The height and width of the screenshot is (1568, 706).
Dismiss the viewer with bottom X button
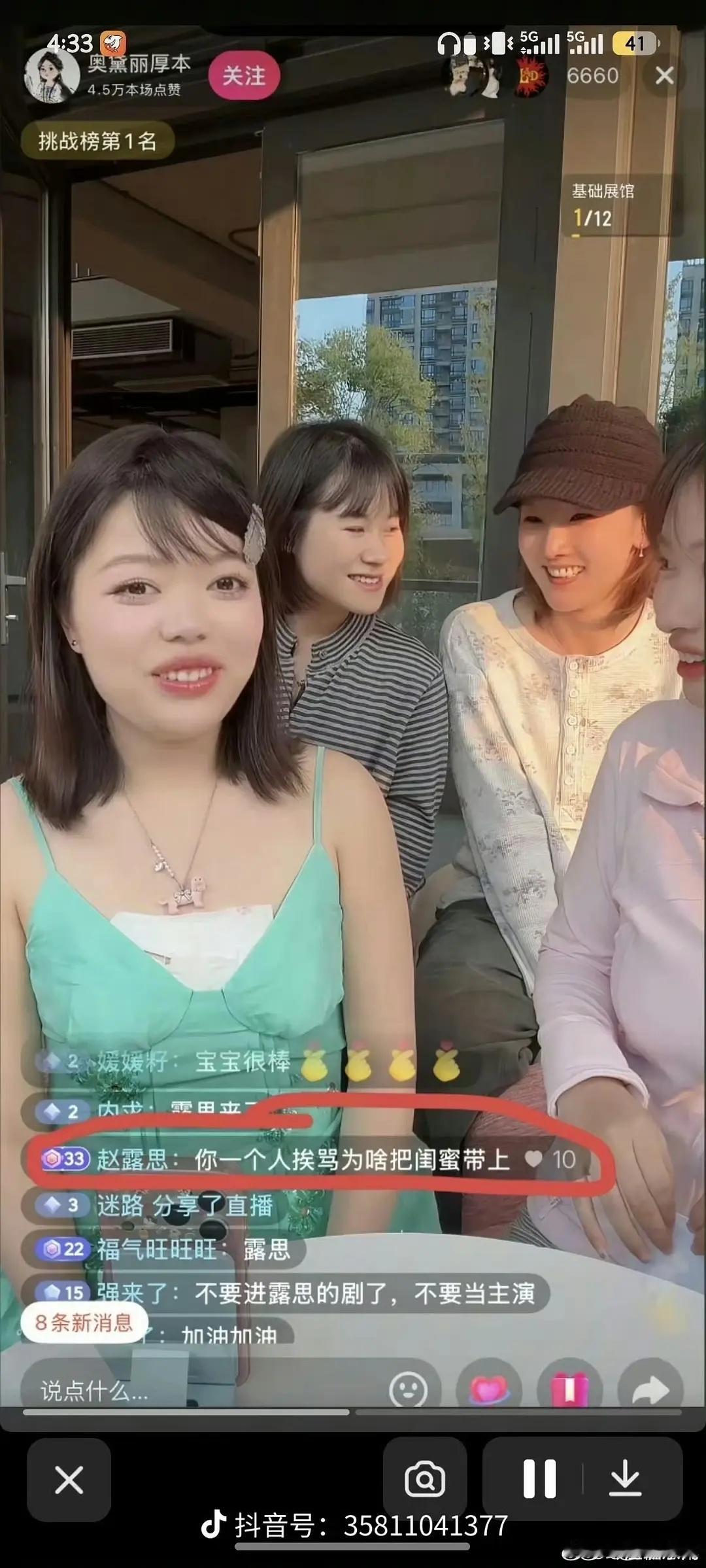(x=69, y=1480)
